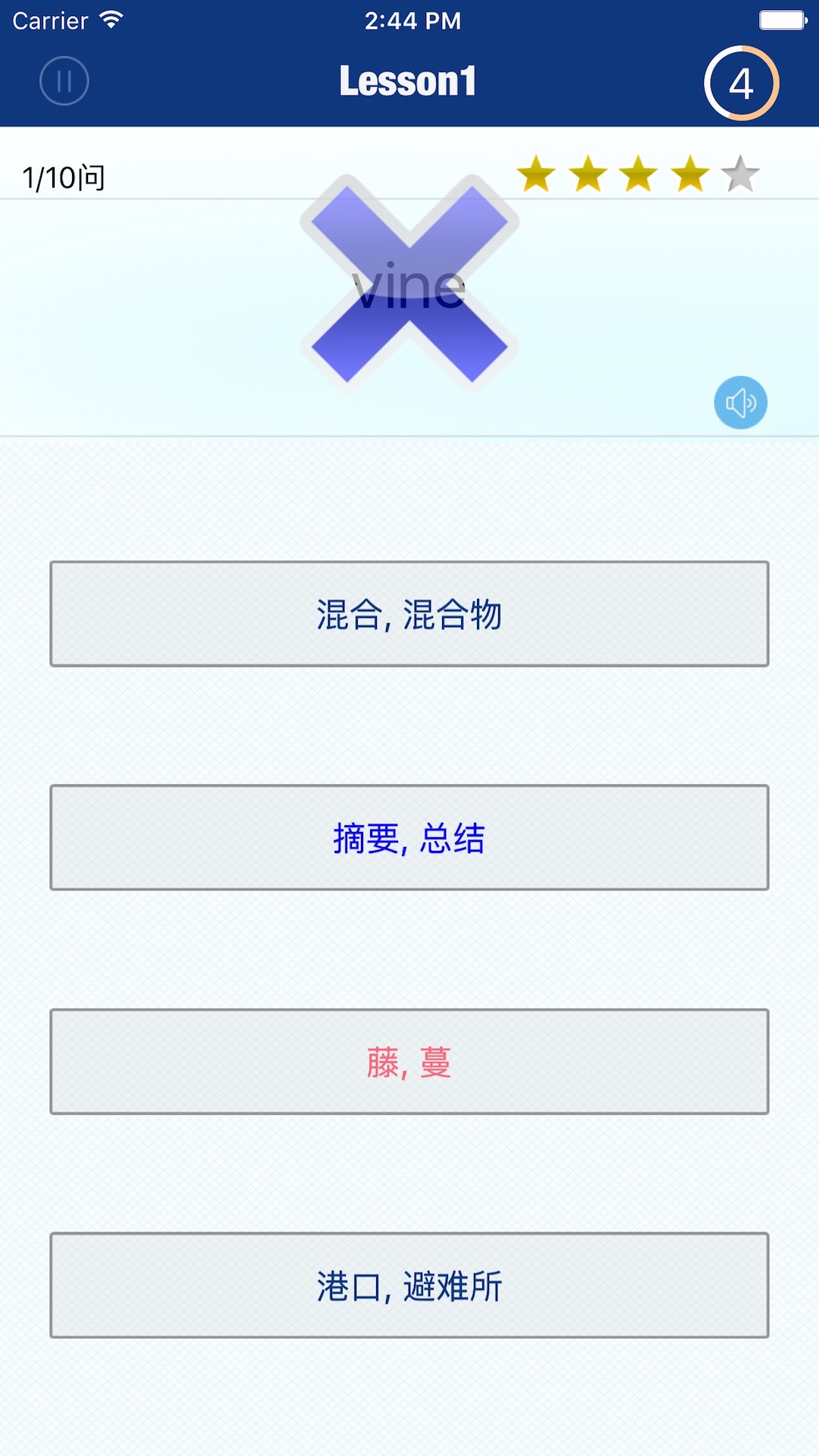Screen dimensions: 819x1456
Task: Tap the fourth gold star in the rating
Action: [689, 173]
